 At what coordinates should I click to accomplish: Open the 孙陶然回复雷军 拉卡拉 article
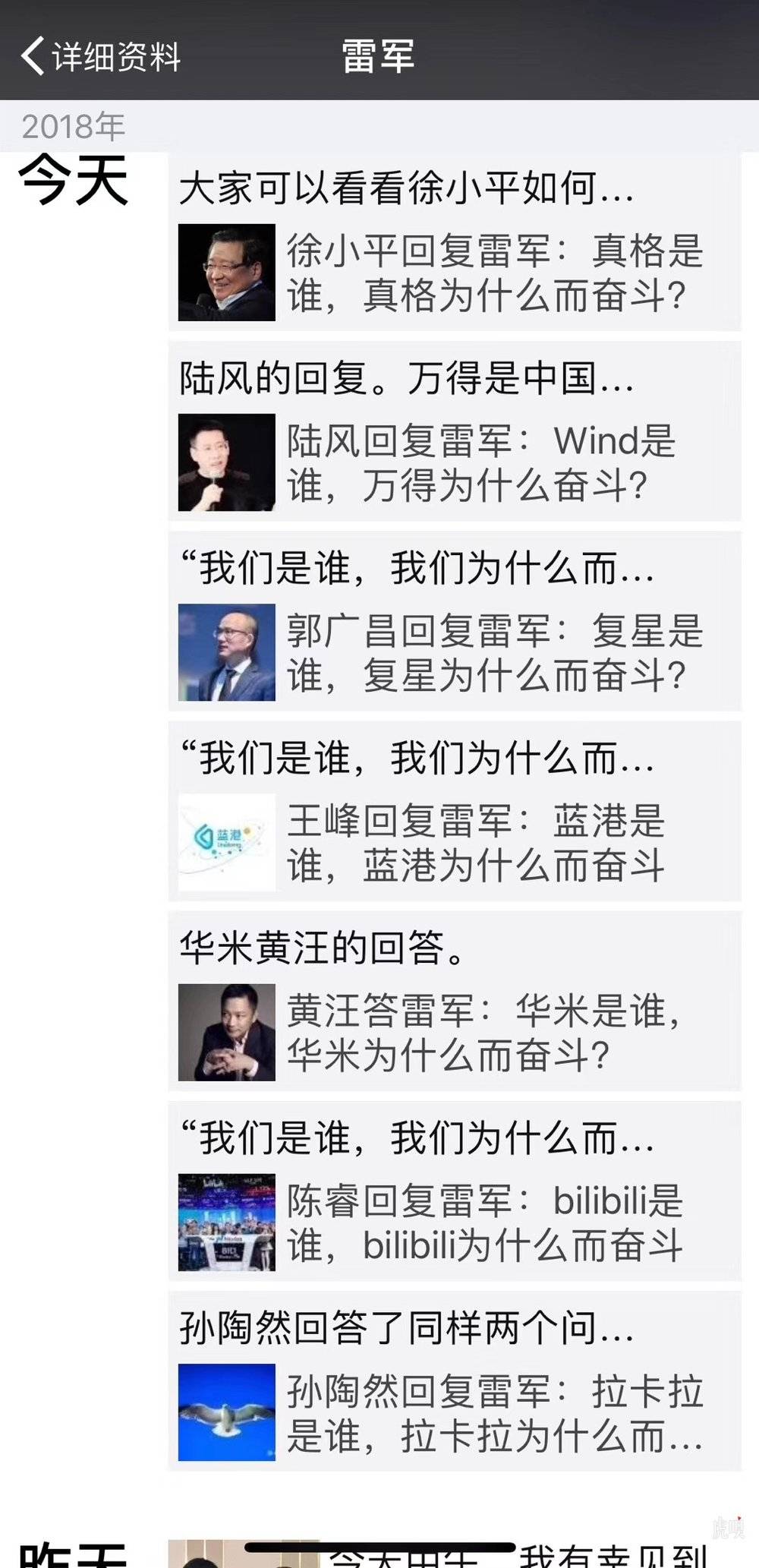pos(455,1412)
